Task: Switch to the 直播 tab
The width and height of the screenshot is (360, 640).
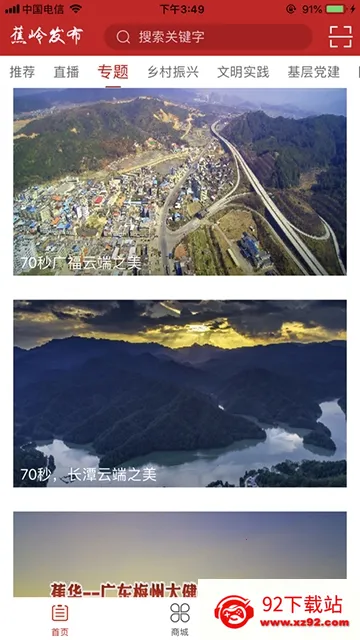Action: pyautogui.click(x=66, y=72)
